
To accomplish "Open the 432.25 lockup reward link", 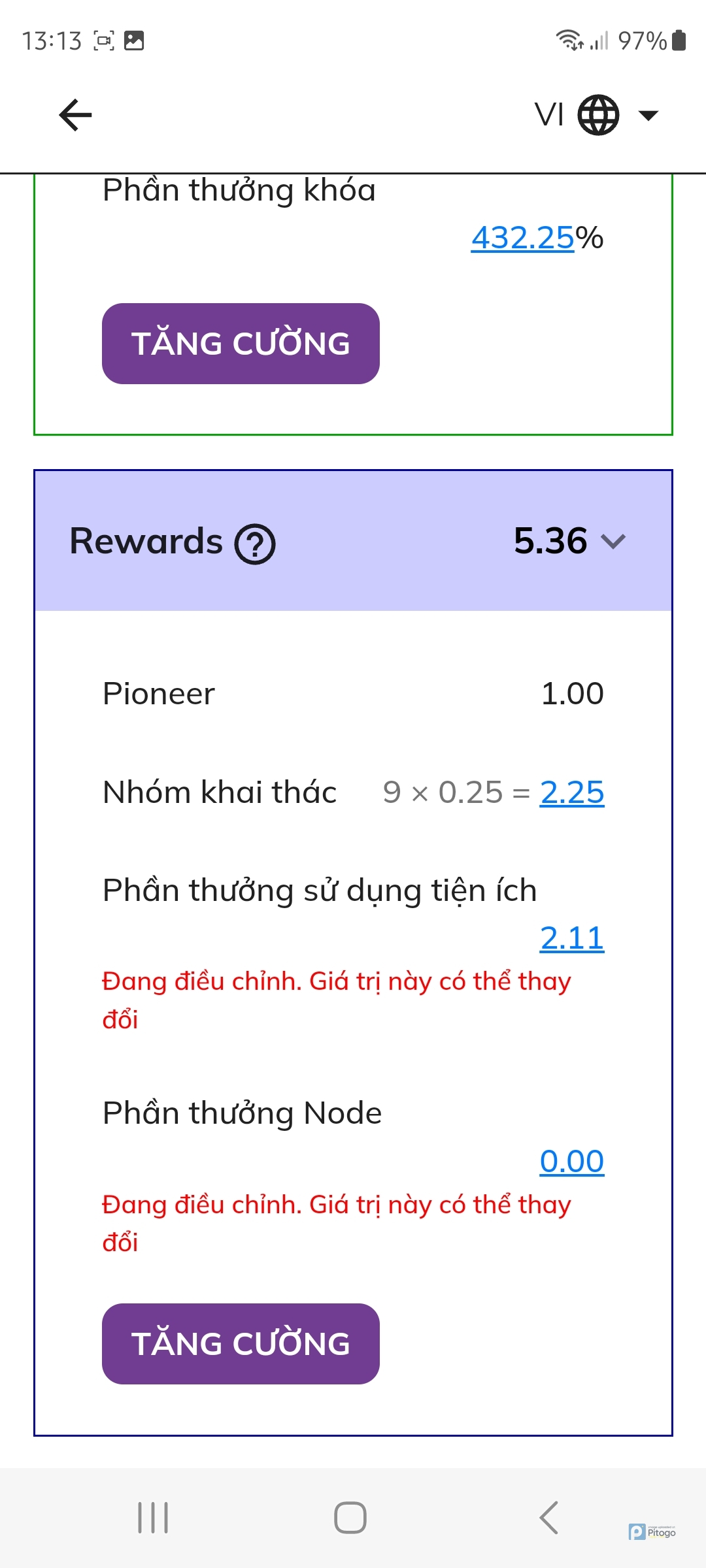I will tap(522, 238).
